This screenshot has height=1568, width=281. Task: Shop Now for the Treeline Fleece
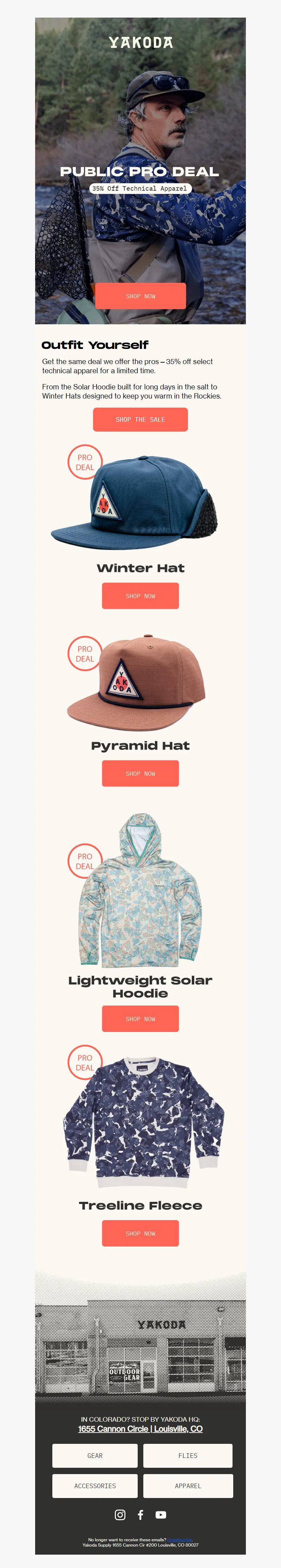point(140,1233)
